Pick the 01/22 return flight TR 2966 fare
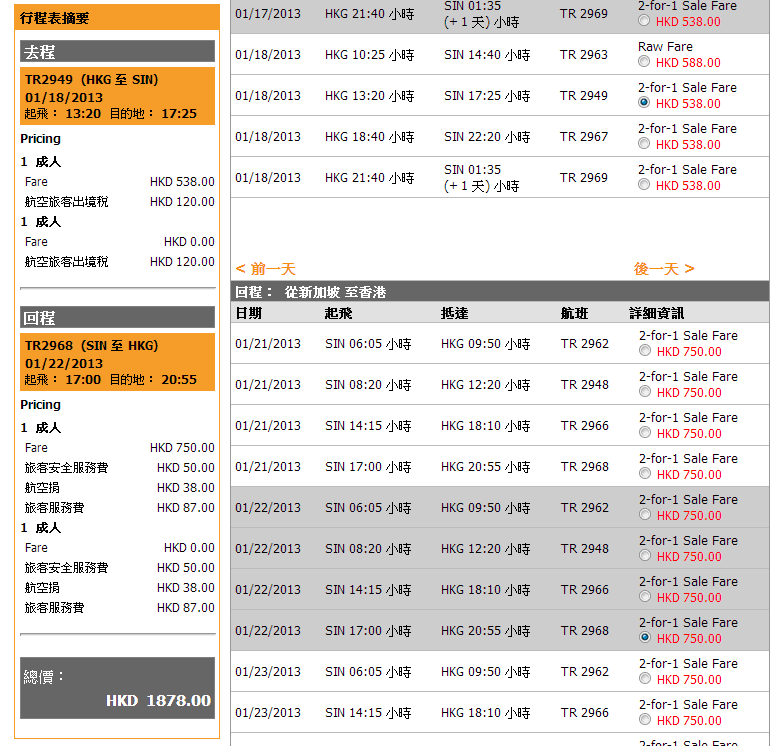Viewport: 778px width, 746px height. pyautogui.click(x=644, y=597)
